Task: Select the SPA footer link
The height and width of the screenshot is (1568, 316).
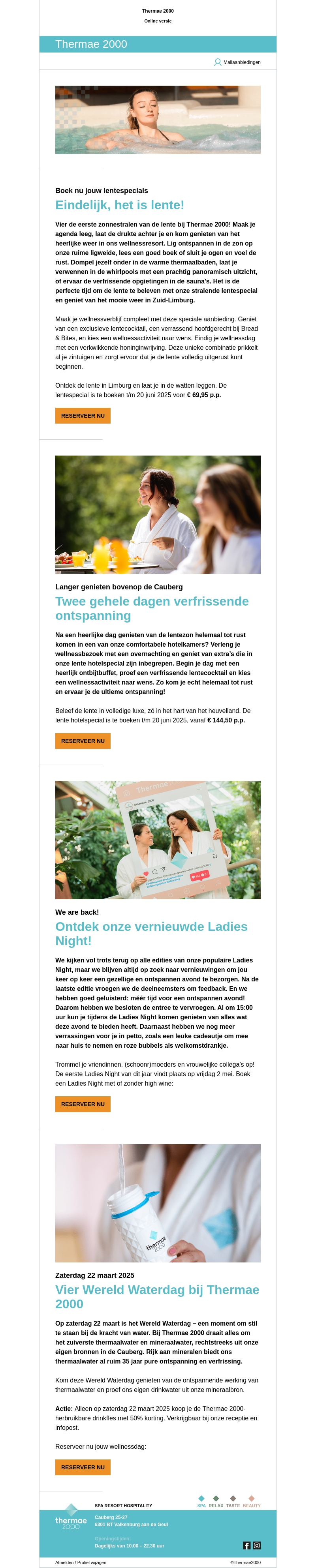Action: 201,1505
